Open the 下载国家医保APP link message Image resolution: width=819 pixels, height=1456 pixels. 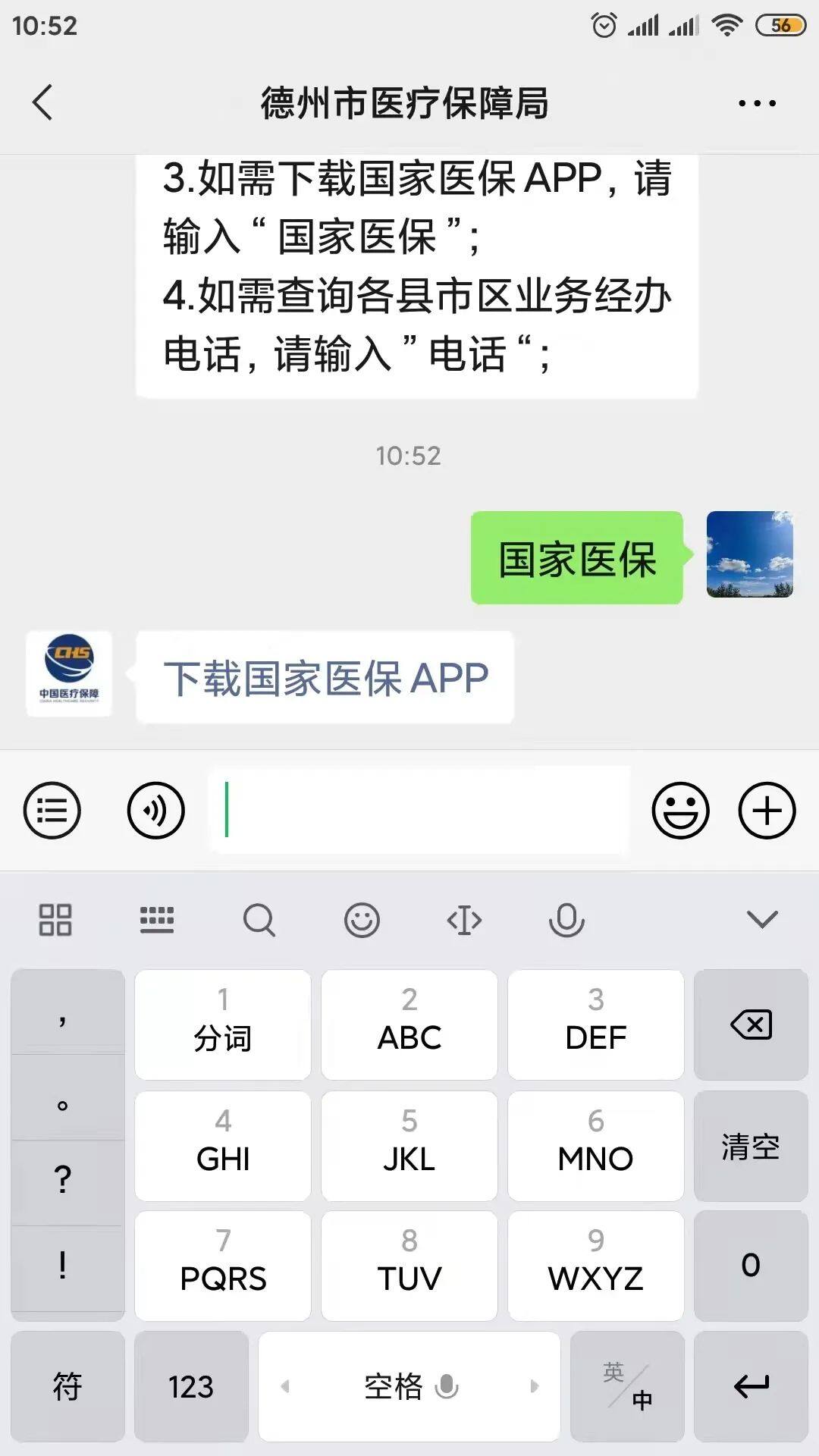[326, 678]
